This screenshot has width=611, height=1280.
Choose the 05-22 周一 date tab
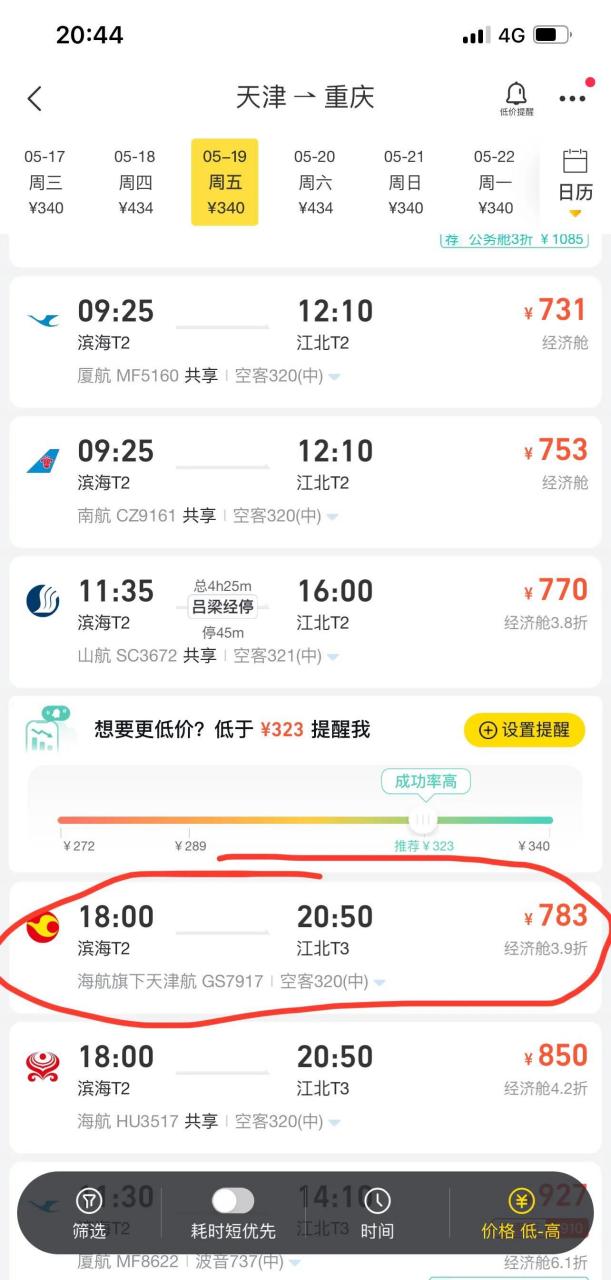click(x=495, y=182)
